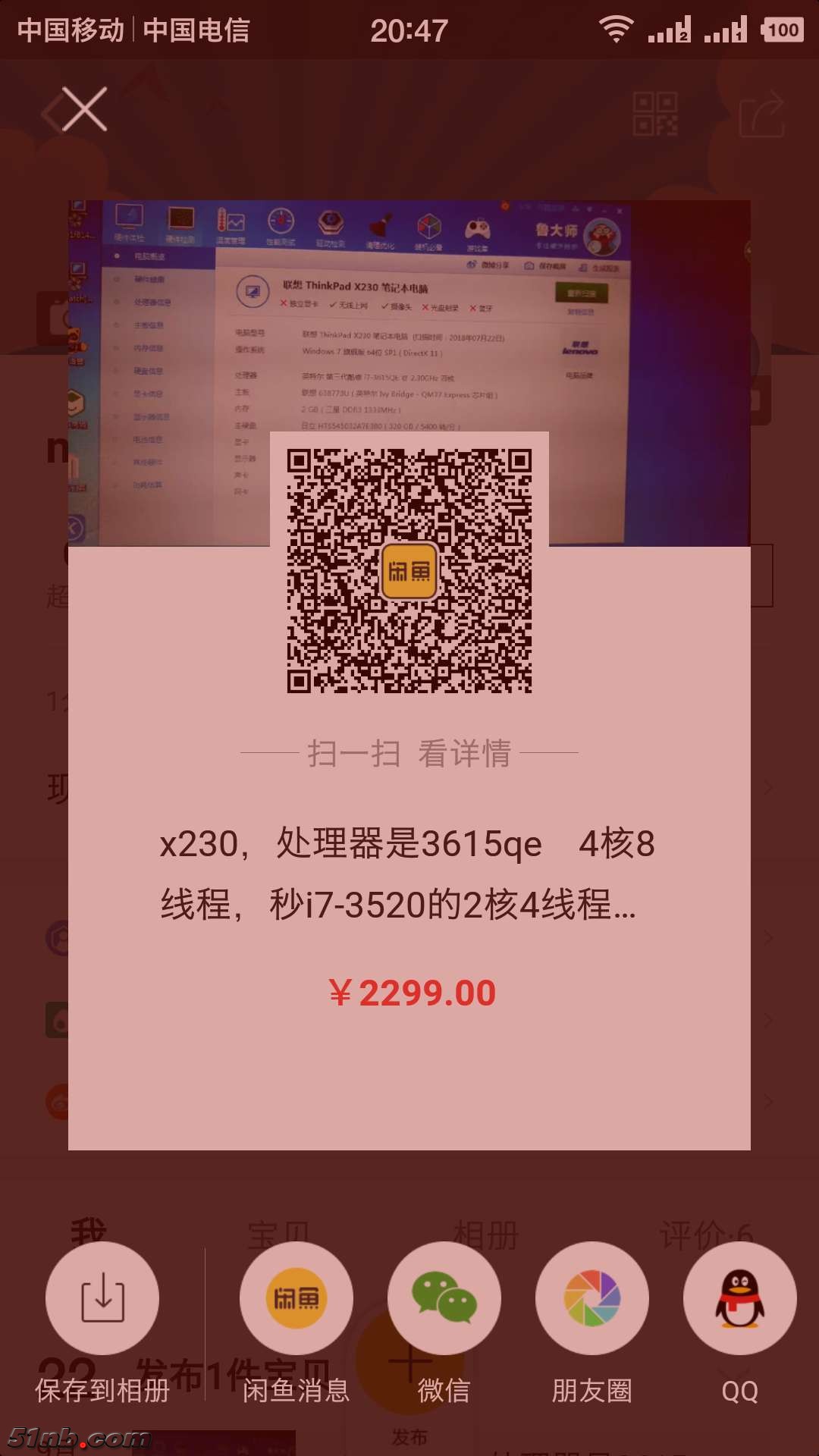
Task: Share to 朋友圈 moments
Action: pyautogui.click(x=591, y=1298)
